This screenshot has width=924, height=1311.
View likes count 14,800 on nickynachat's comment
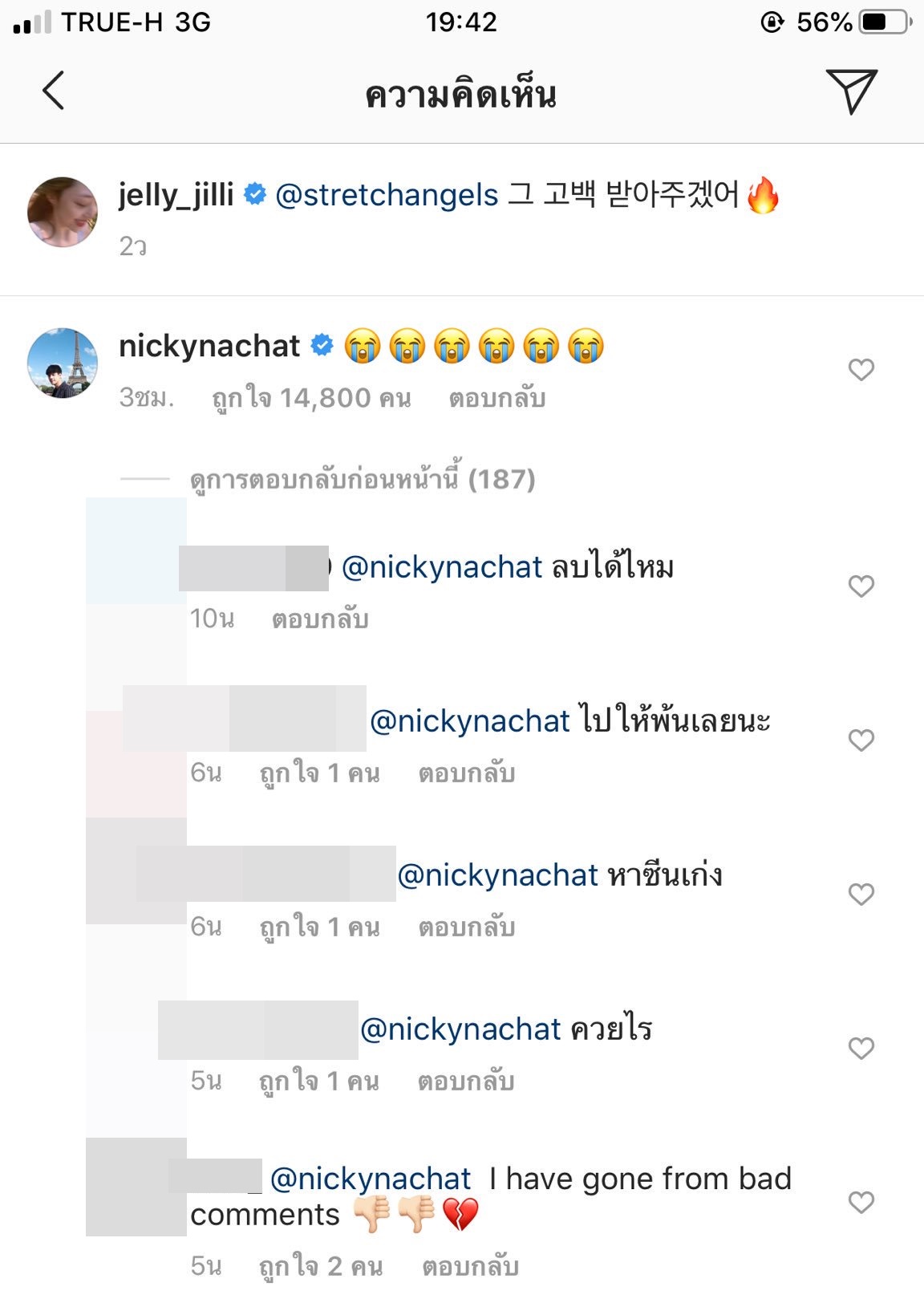(311, 398)
